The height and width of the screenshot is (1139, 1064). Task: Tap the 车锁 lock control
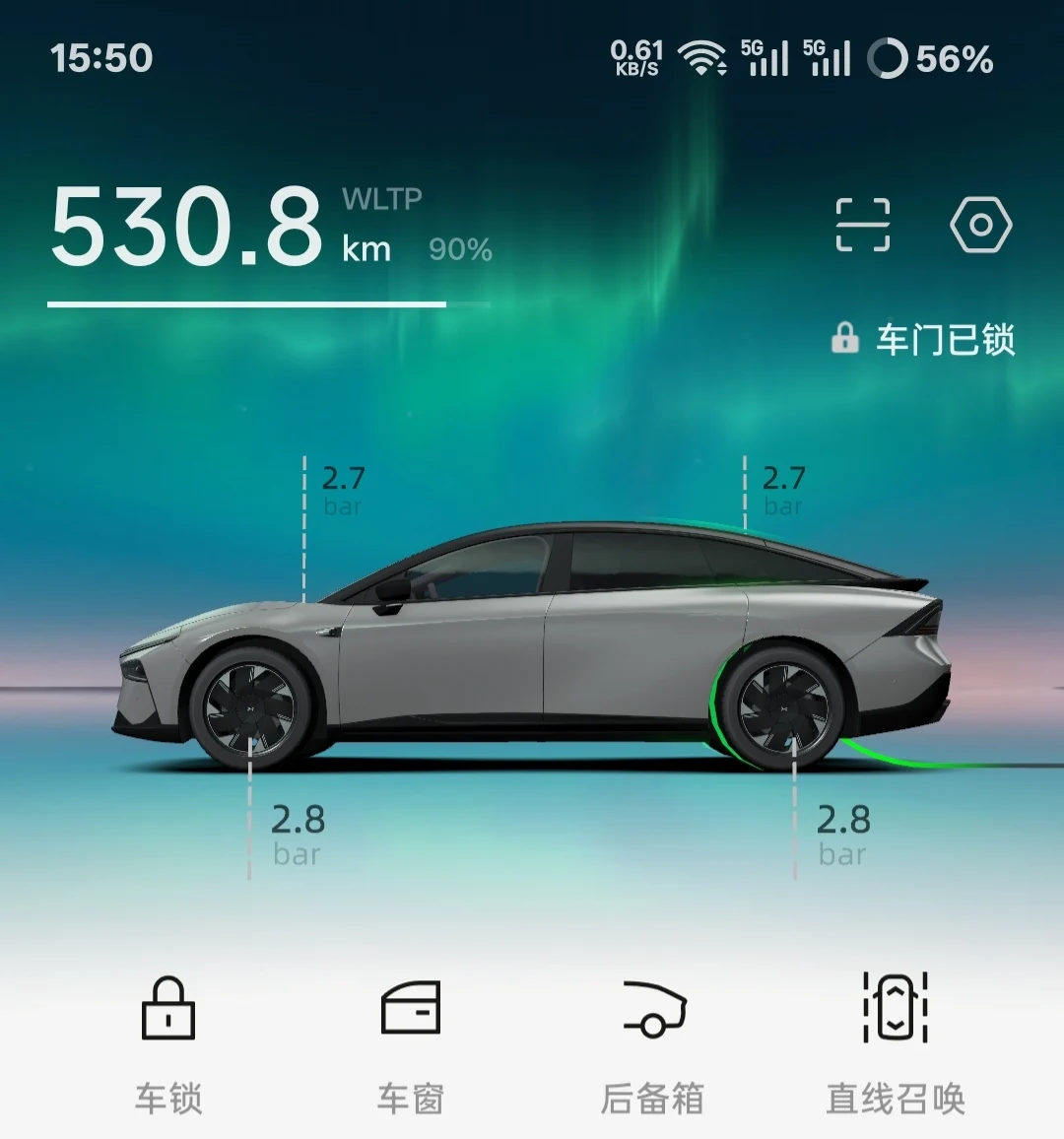click(168, 1045)
